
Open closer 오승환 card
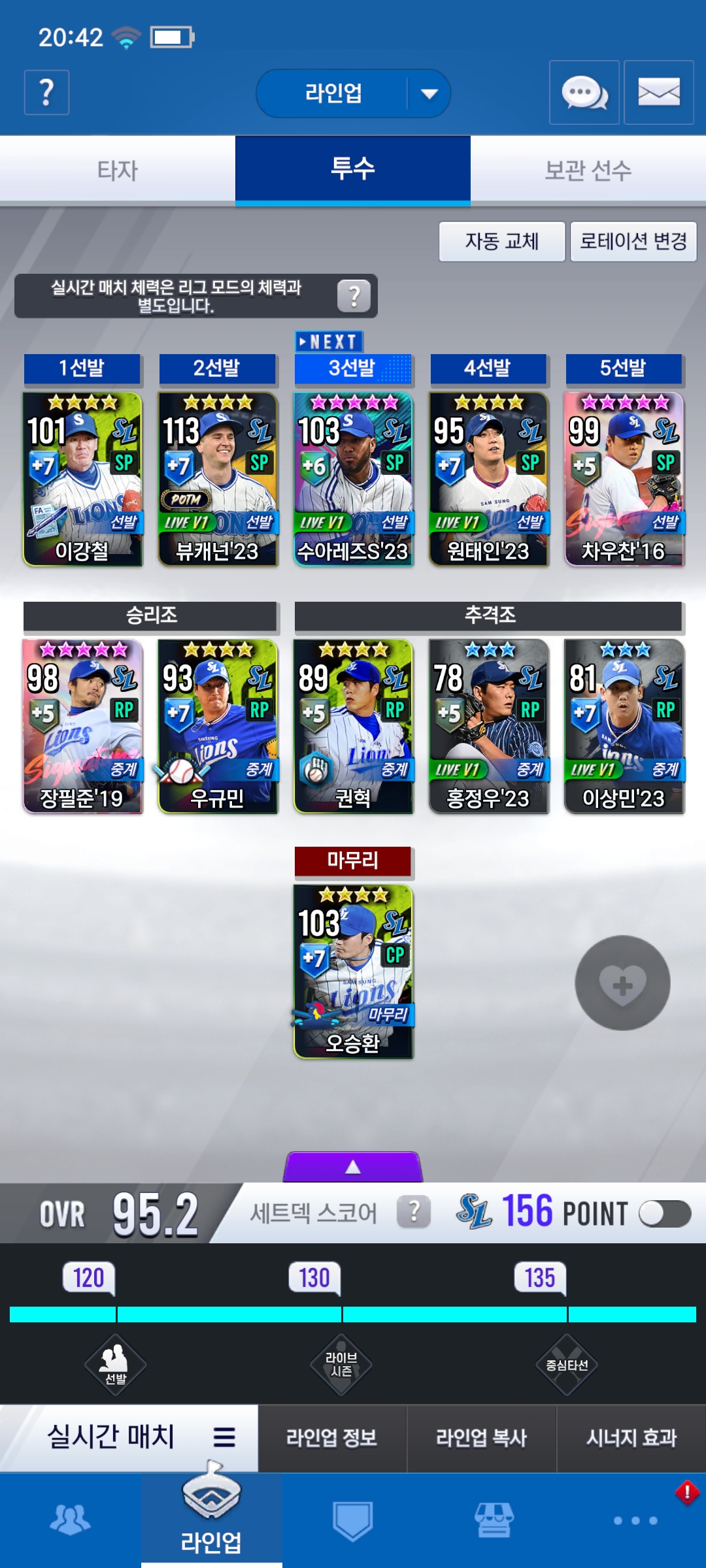point(353,971)
